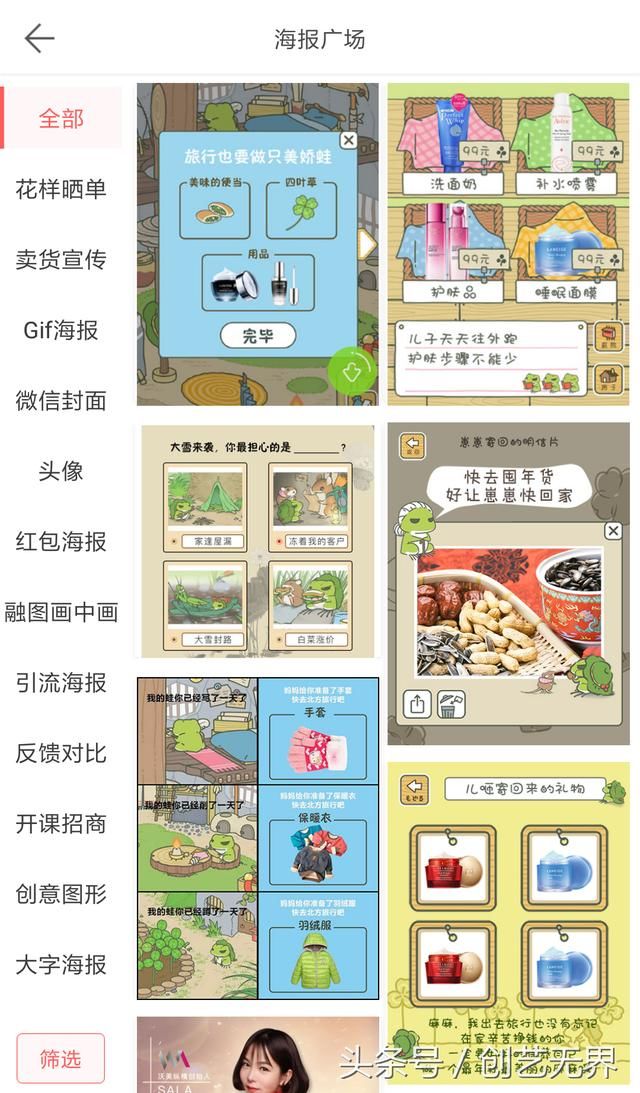Open the 卖货宣传 category
640x1093 pixels.
pyautogui.click(x=61, y=259)
